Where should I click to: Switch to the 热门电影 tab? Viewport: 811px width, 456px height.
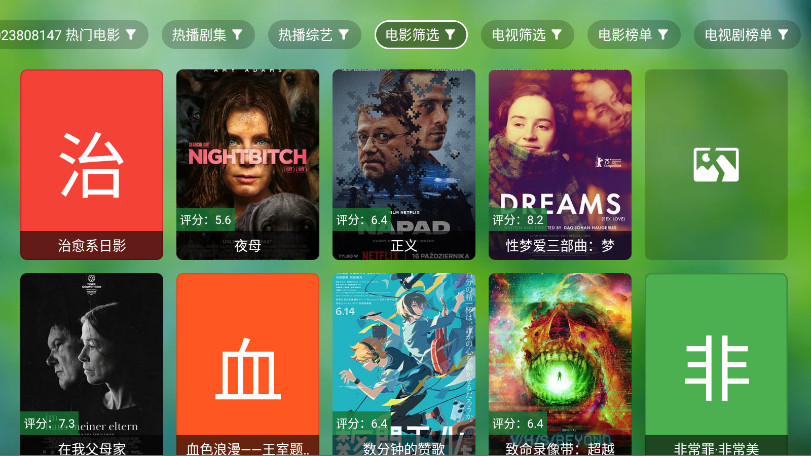70,35
